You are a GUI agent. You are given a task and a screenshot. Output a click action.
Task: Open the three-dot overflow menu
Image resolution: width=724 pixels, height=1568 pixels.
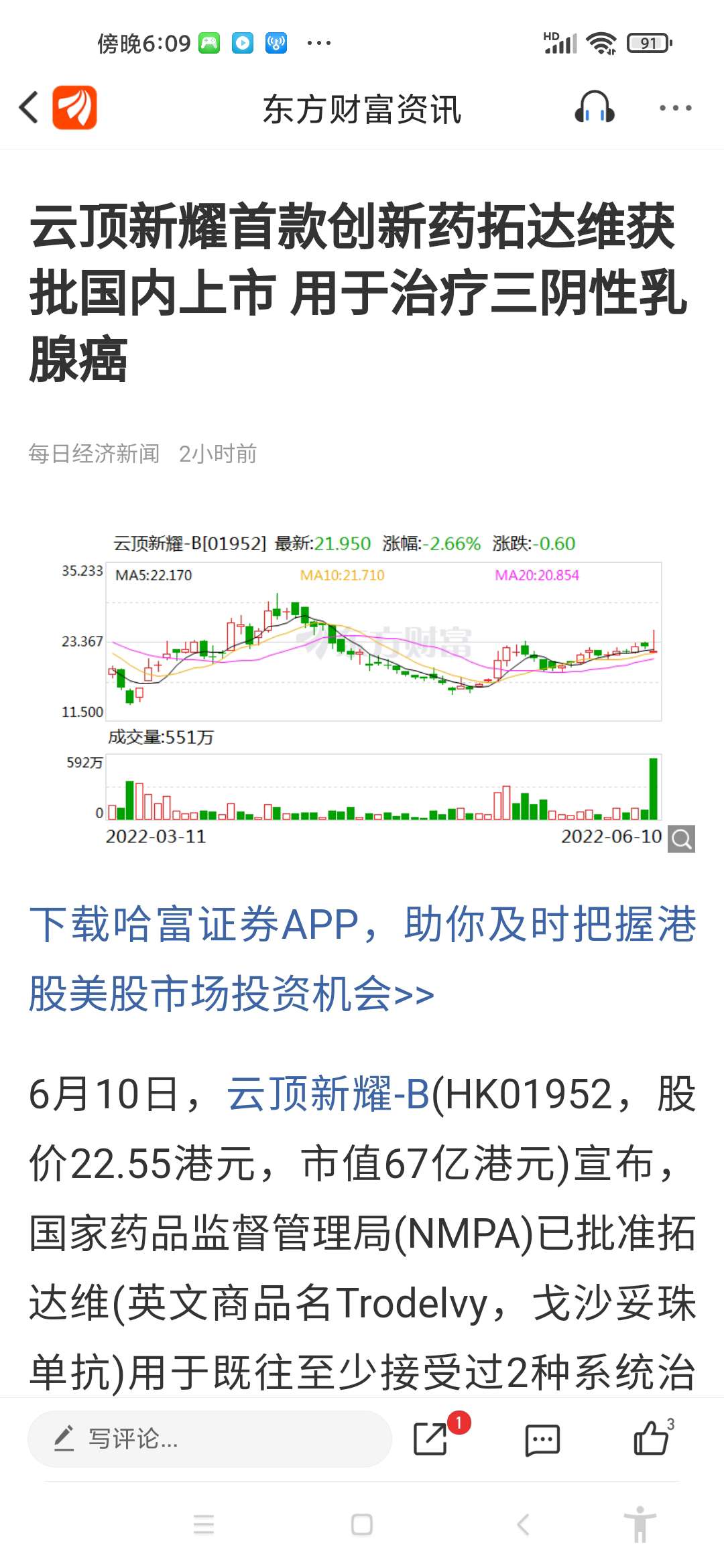click(675, 108)
